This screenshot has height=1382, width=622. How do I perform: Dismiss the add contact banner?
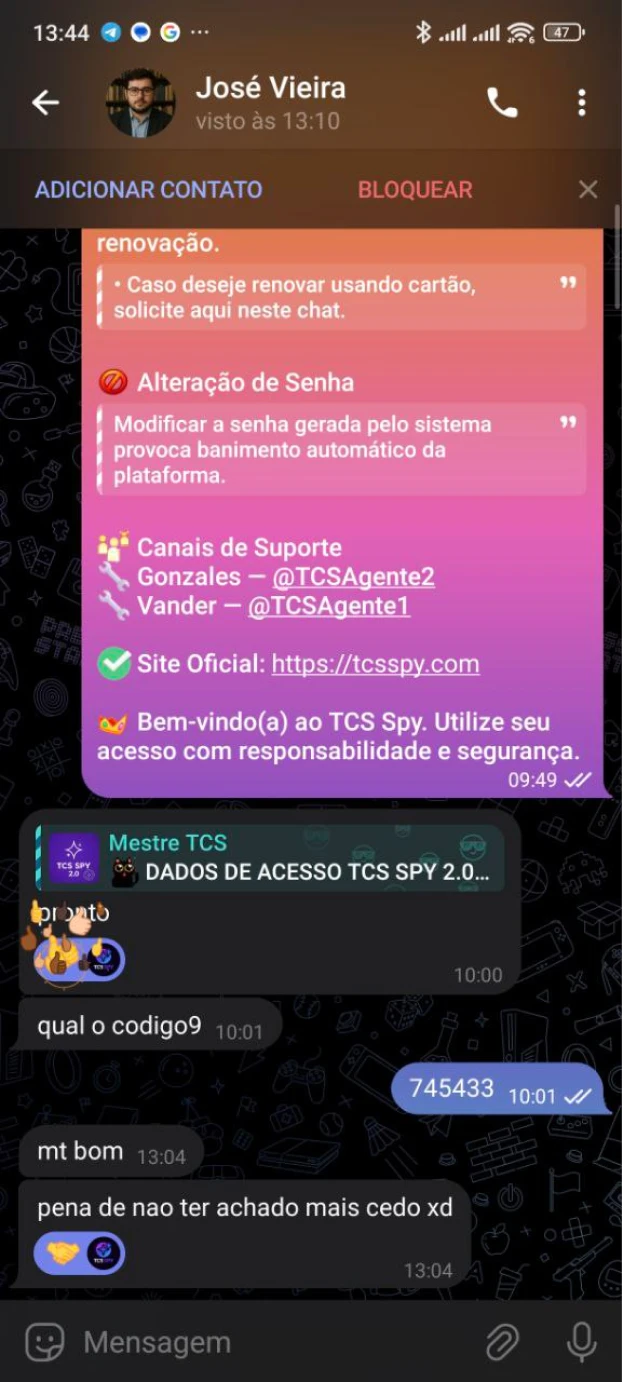click(x=588, y=190)
